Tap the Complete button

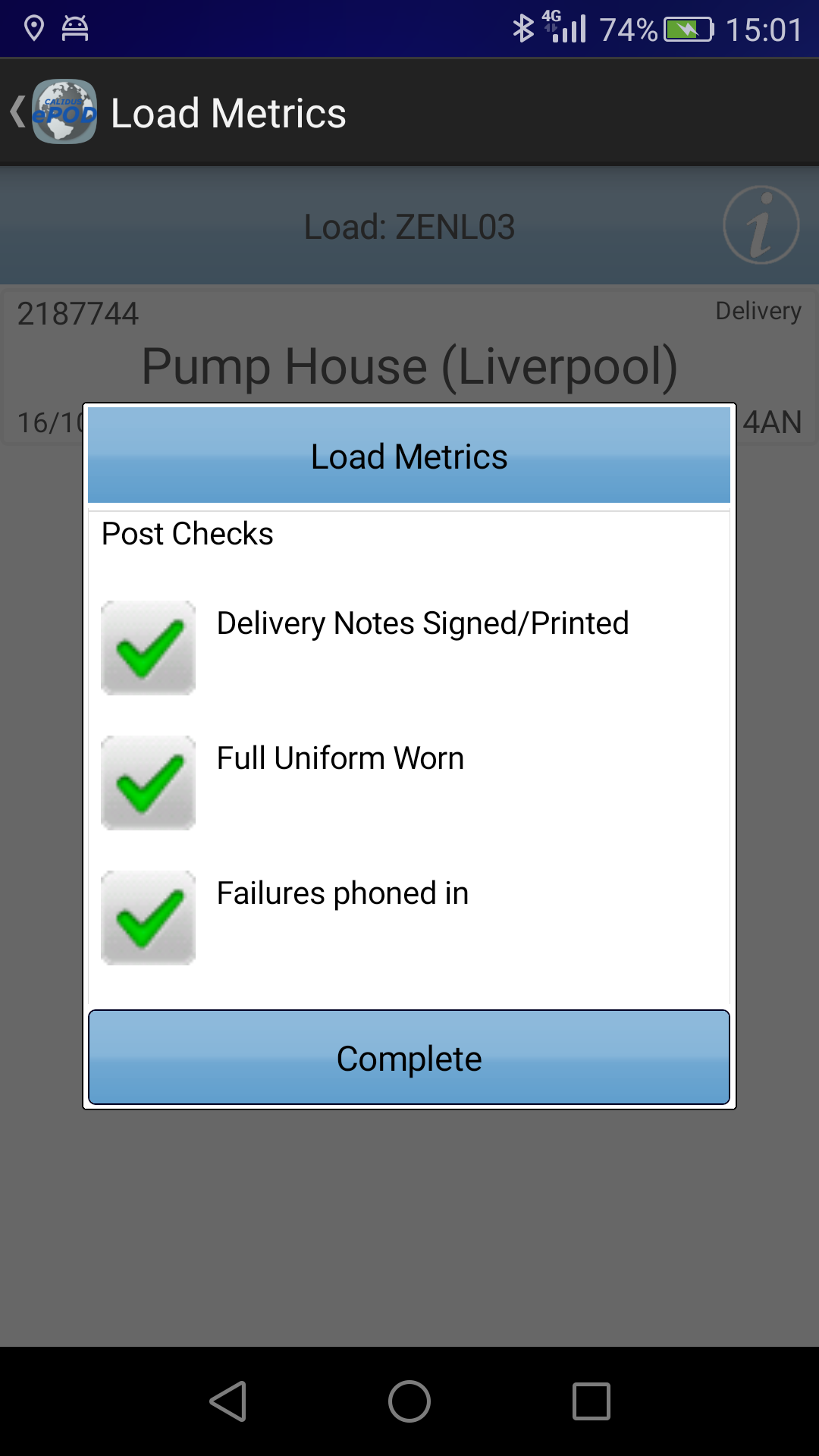point(409,1057)
